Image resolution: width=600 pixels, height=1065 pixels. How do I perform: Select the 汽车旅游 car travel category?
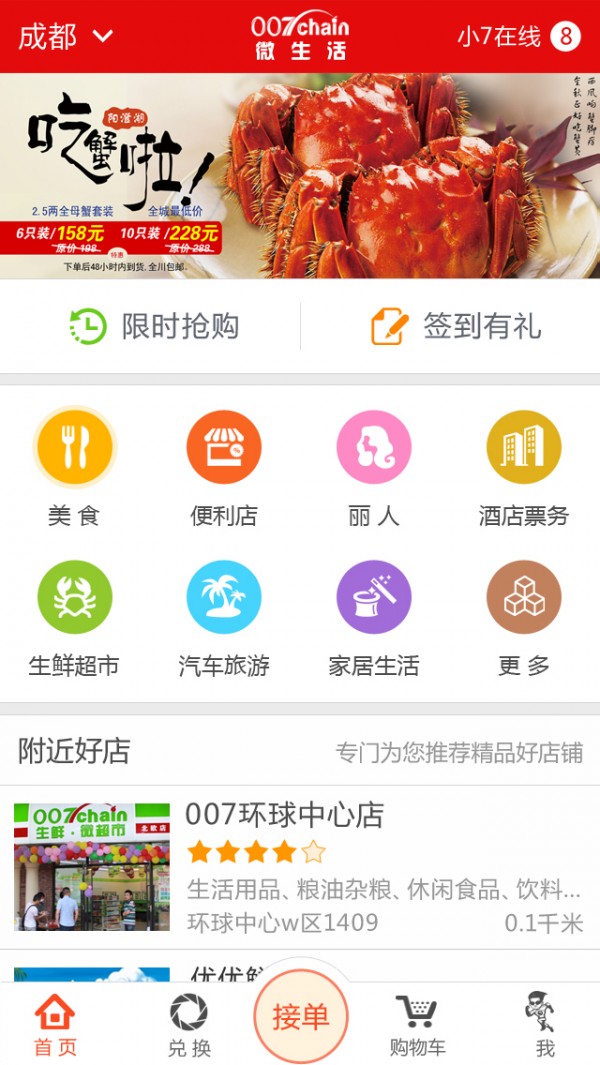(x=224, y=617)
